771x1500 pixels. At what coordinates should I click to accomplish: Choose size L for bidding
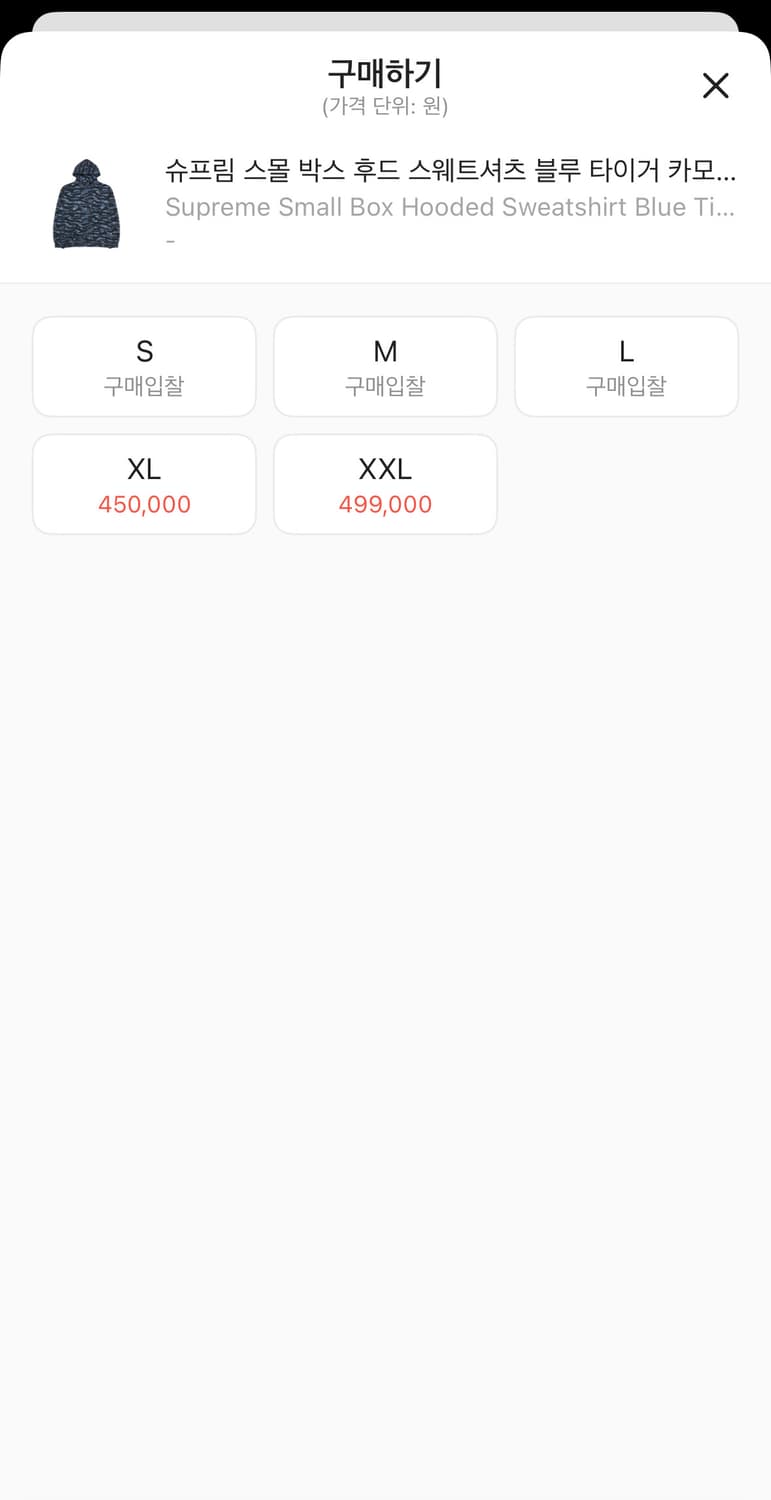click(626, 366)
